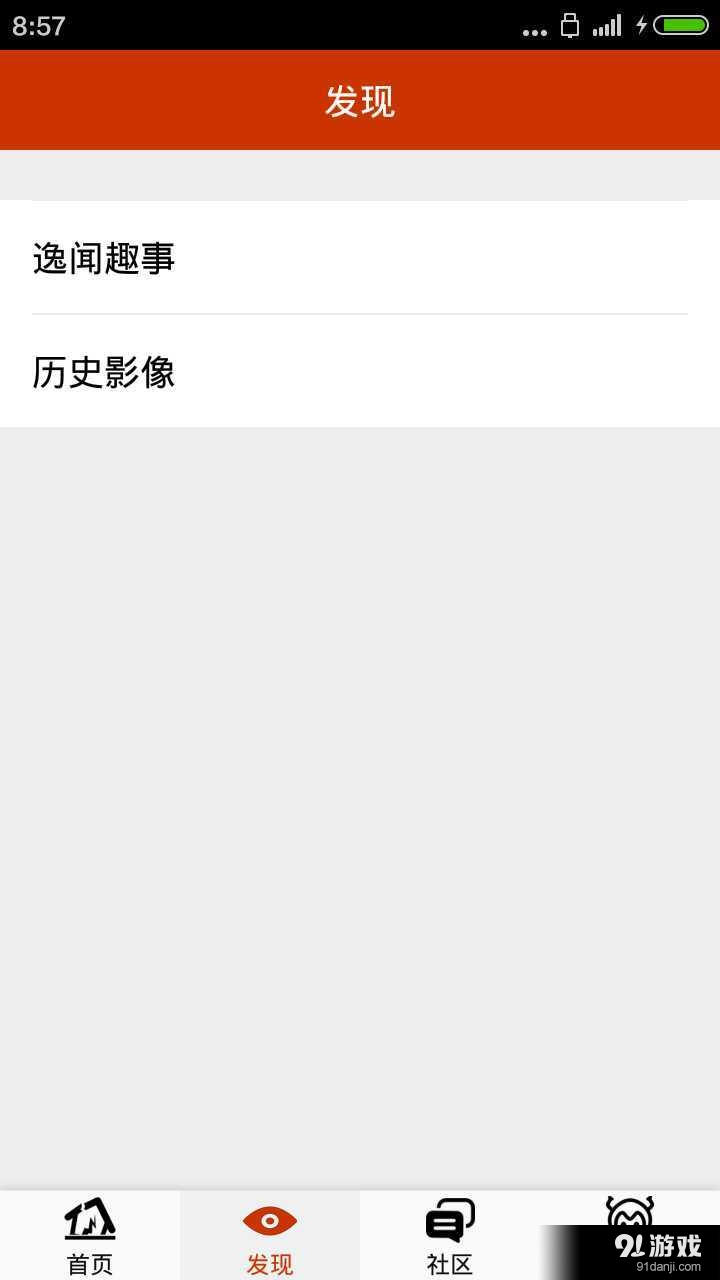Tap the signal strength bars icon

pyautogui.click(x=607, y=25)
